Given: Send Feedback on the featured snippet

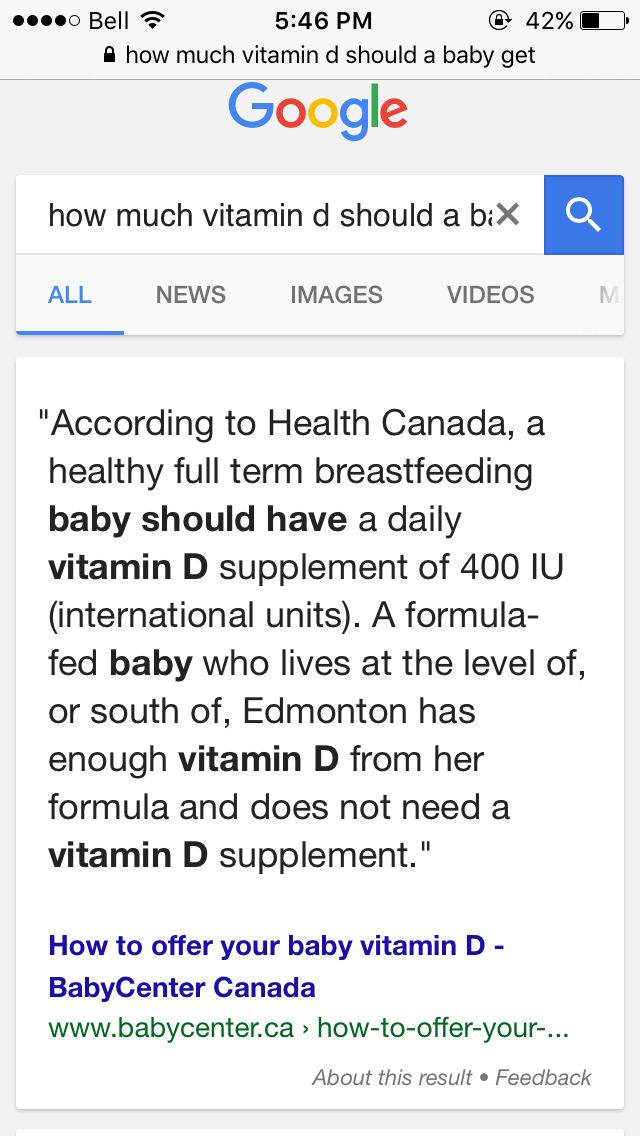Looking at the screenshot, I should pyautogui.click(x=543, y=1077).
